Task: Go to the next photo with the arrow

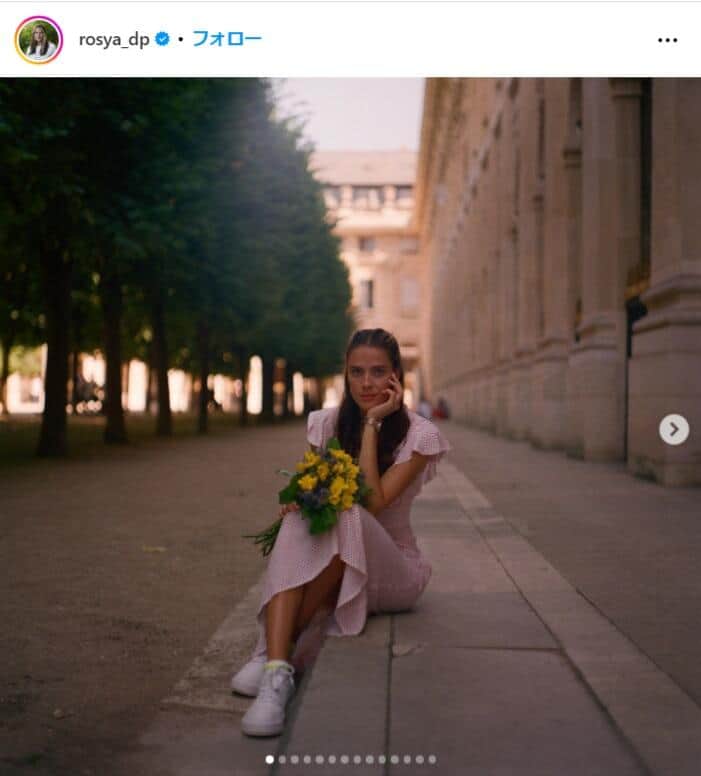Action: [673, 429]
